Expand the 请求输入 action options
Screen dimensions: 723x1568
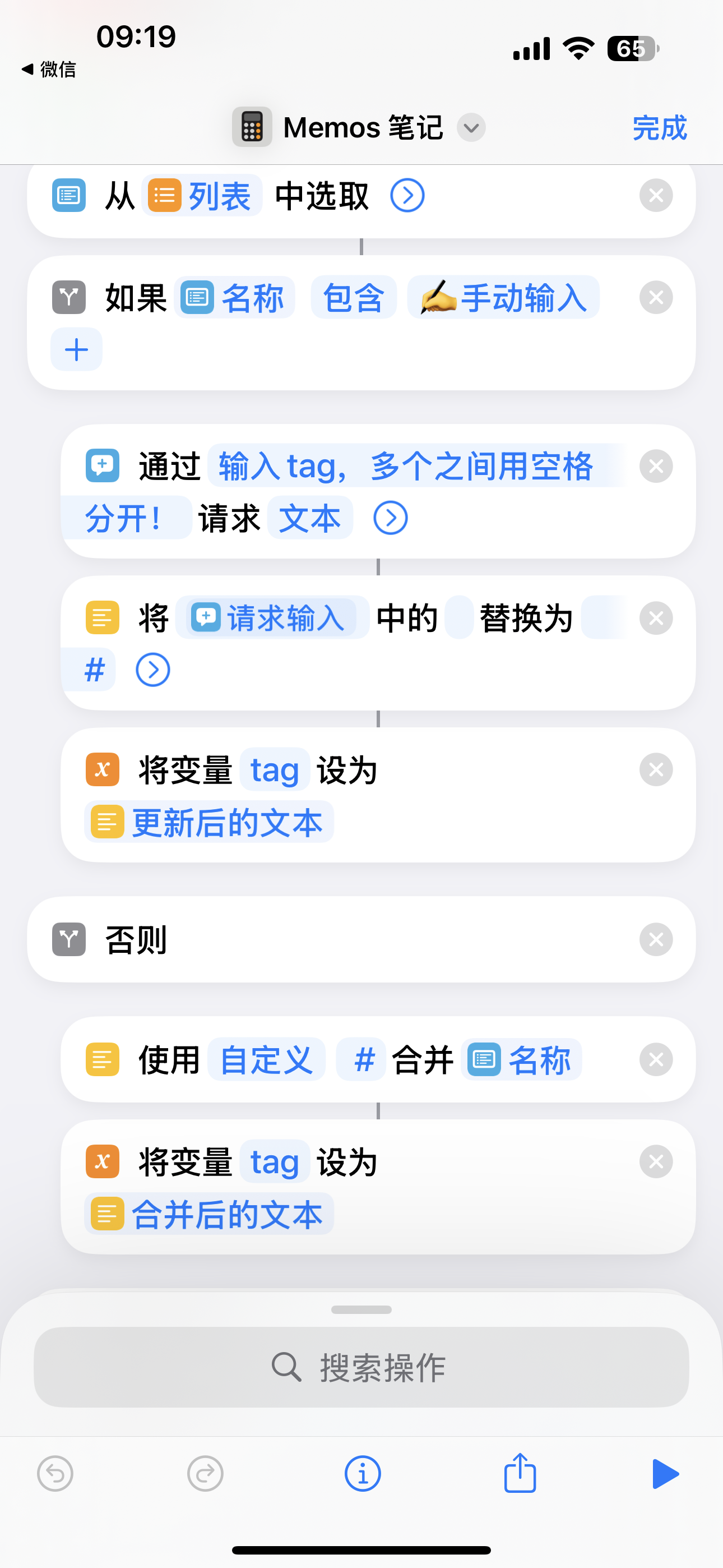390,518
